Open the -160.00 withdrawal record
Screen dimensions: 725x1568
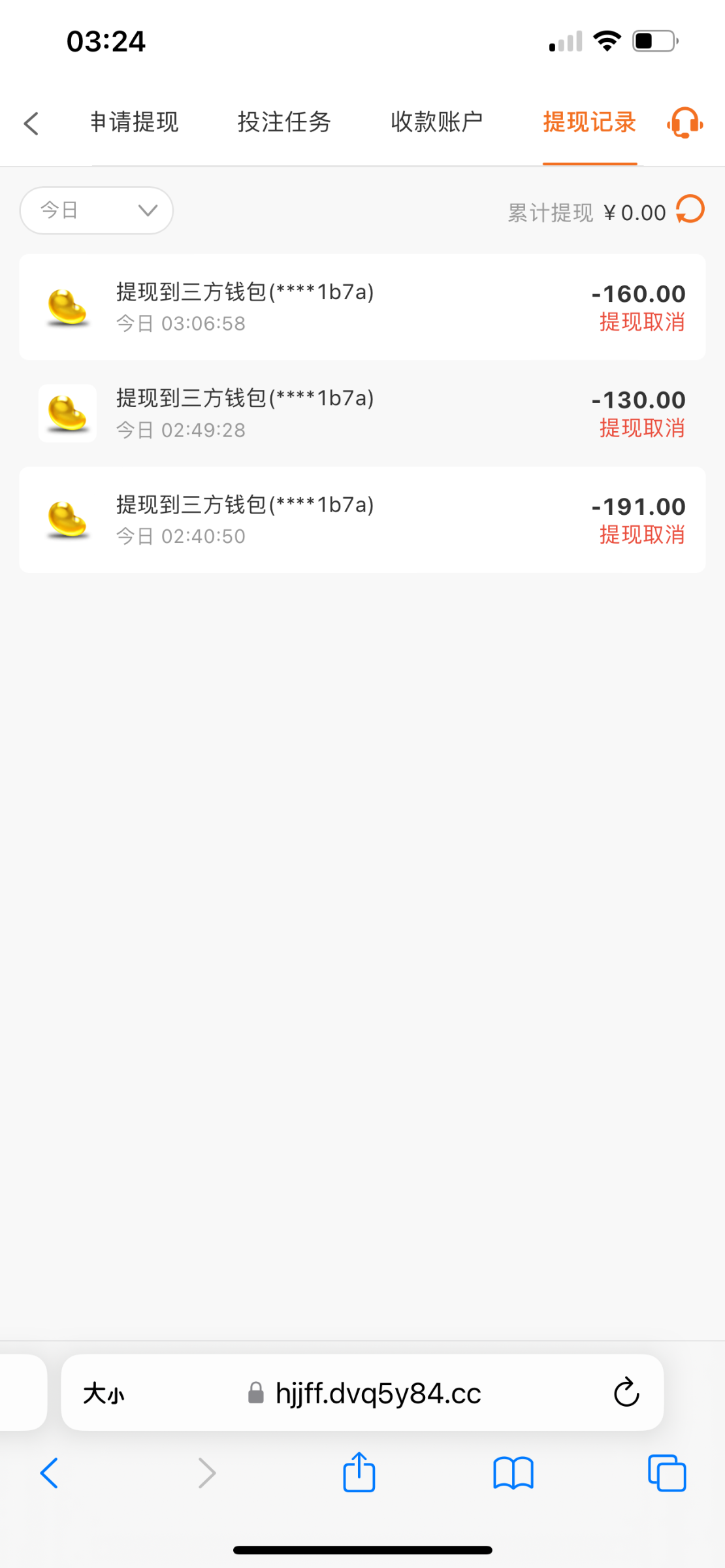point(362,307)
